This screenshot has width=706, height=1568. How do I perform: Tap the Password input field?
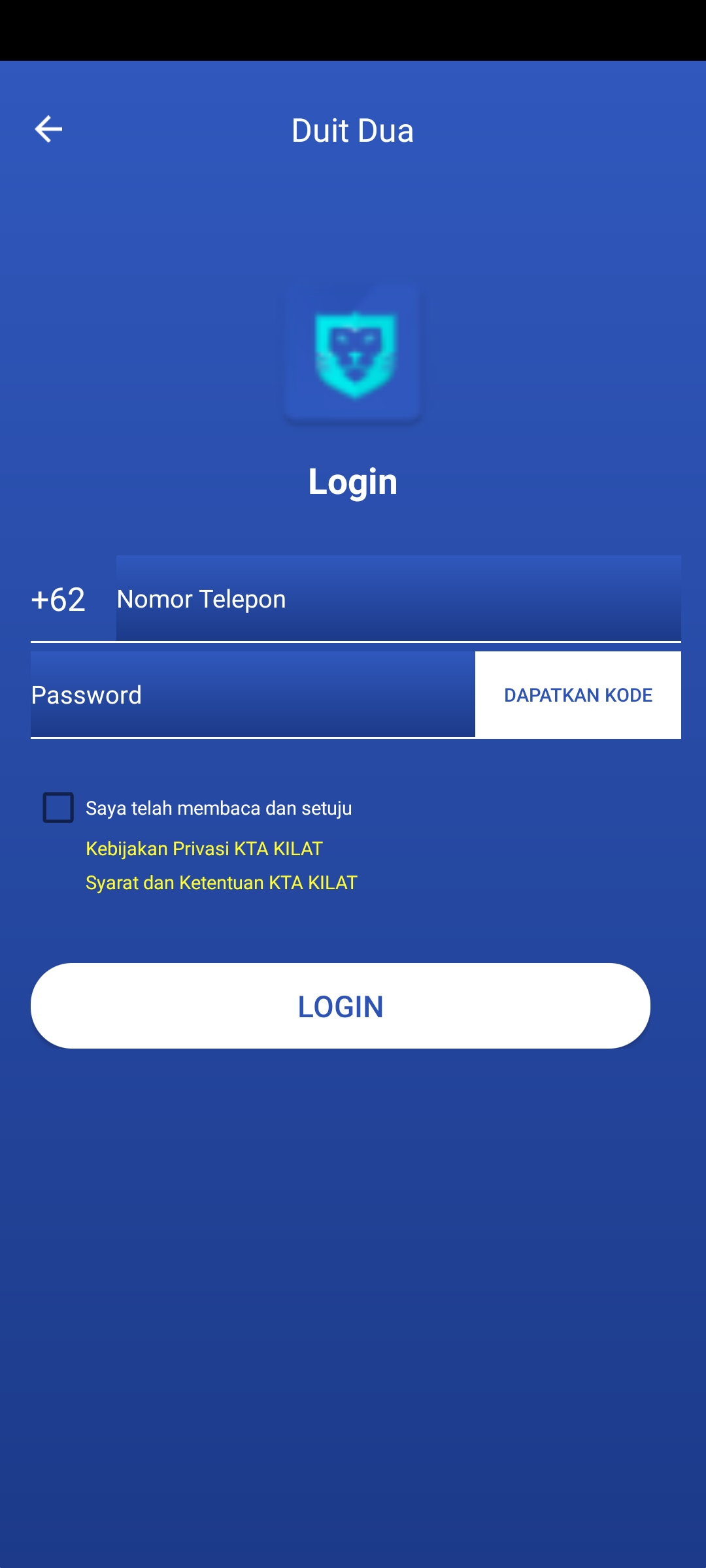tap(252, 694)
